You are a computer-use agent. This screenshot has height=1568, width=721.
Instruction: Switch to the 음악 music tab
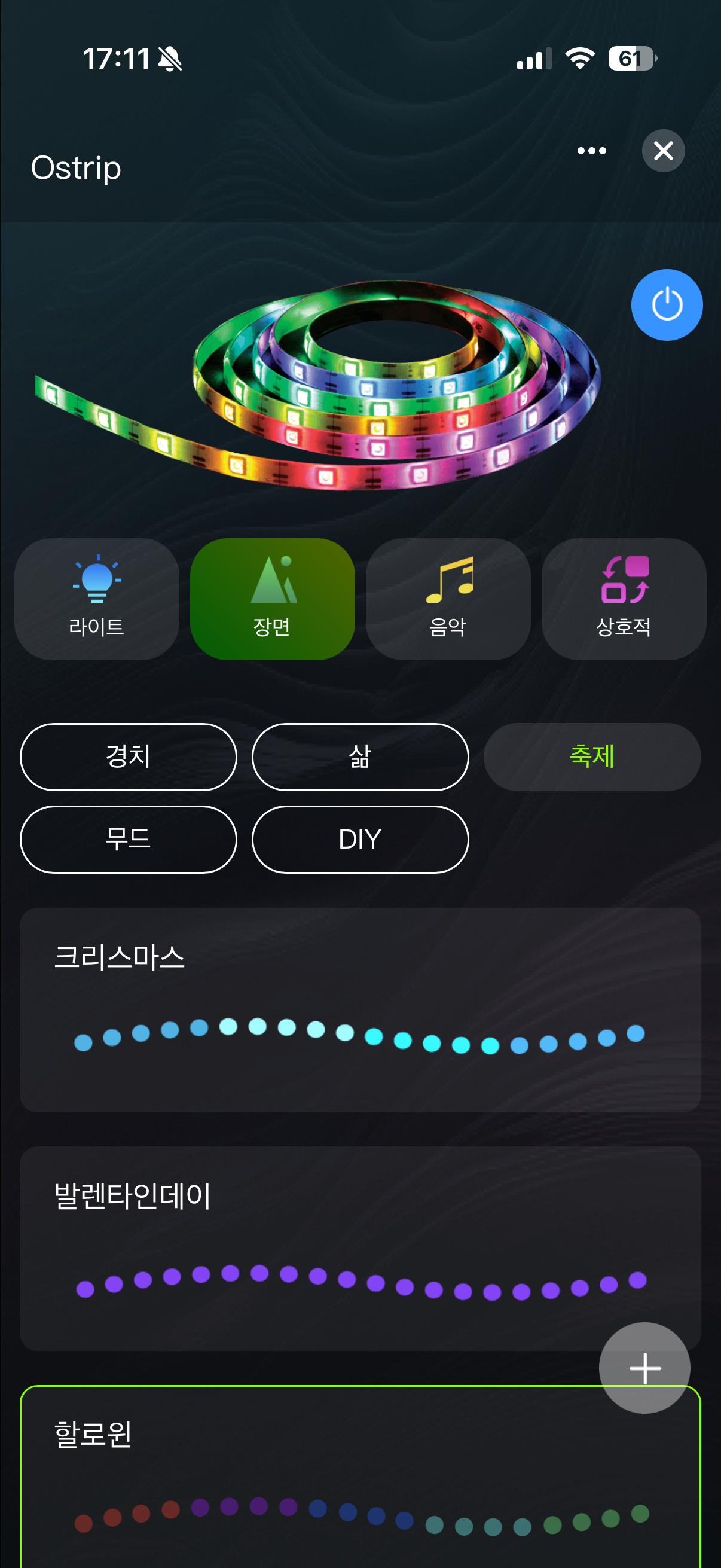448,599
